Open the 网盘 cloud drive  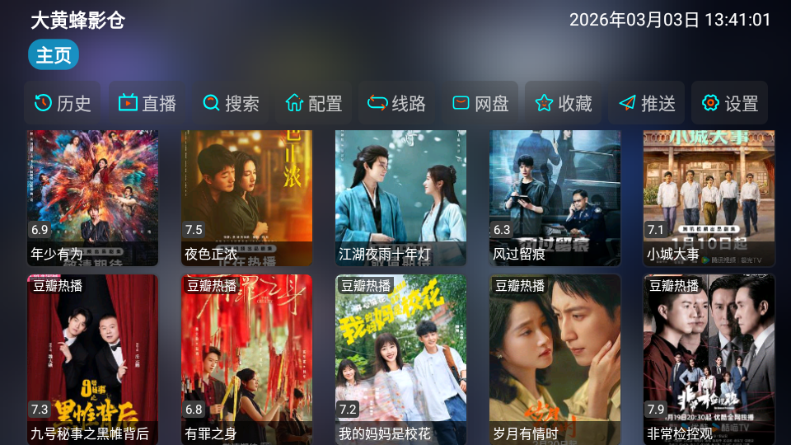tap(480, 103)
